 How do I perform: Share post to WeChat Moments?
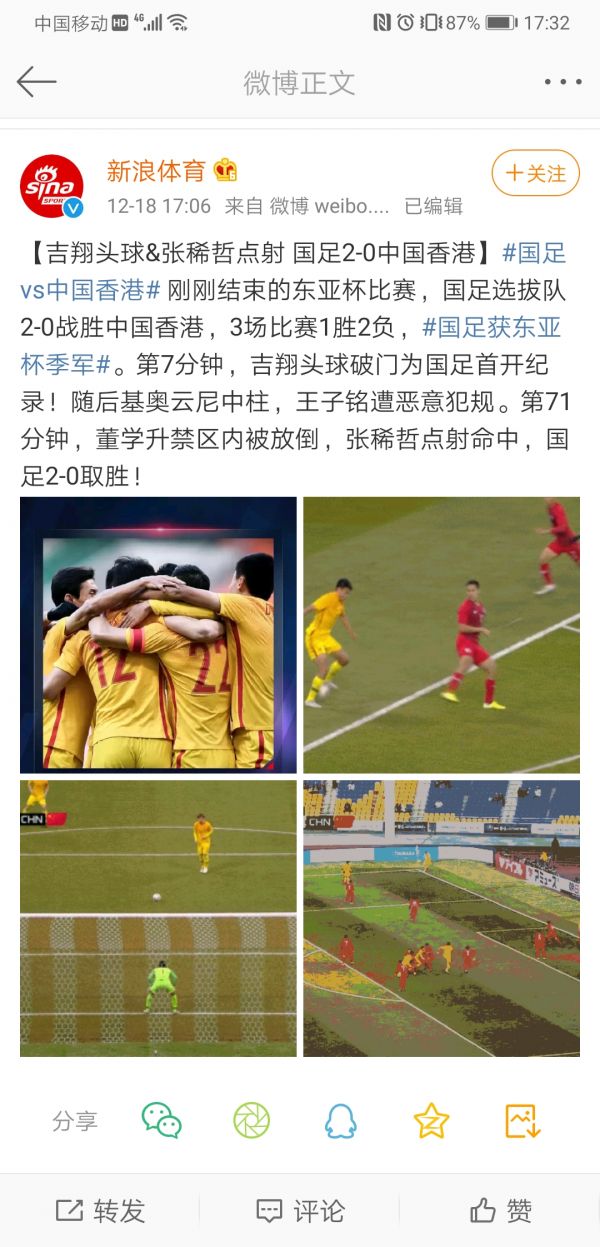coord(251,1120)
